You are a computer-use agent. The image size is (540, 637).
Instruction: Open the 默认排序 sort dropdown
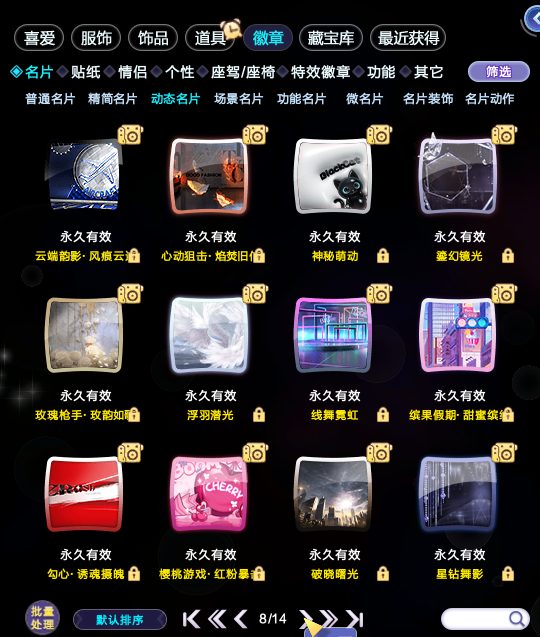[120, 620]
